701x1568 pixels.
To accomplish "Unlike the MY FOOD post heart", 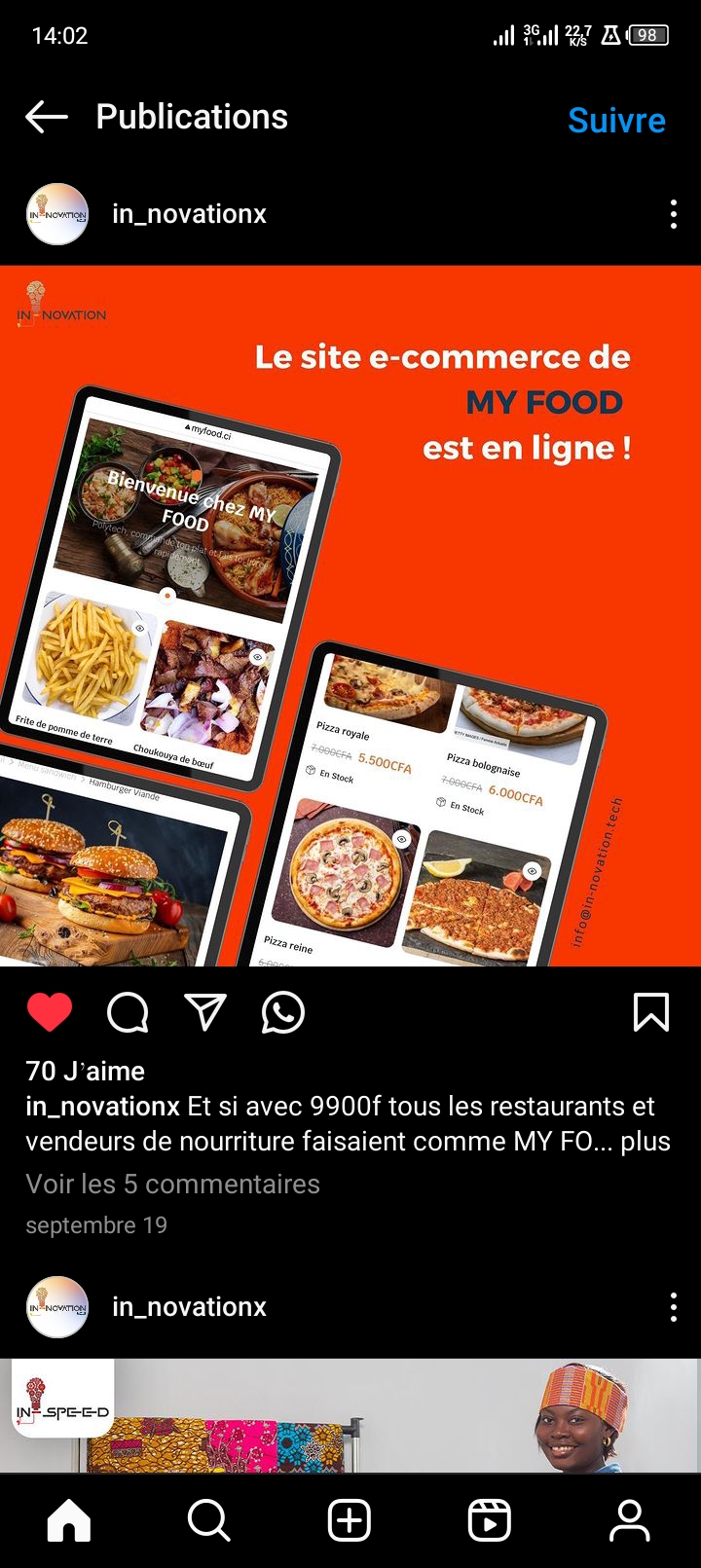I will click(x=50, y=1012).
